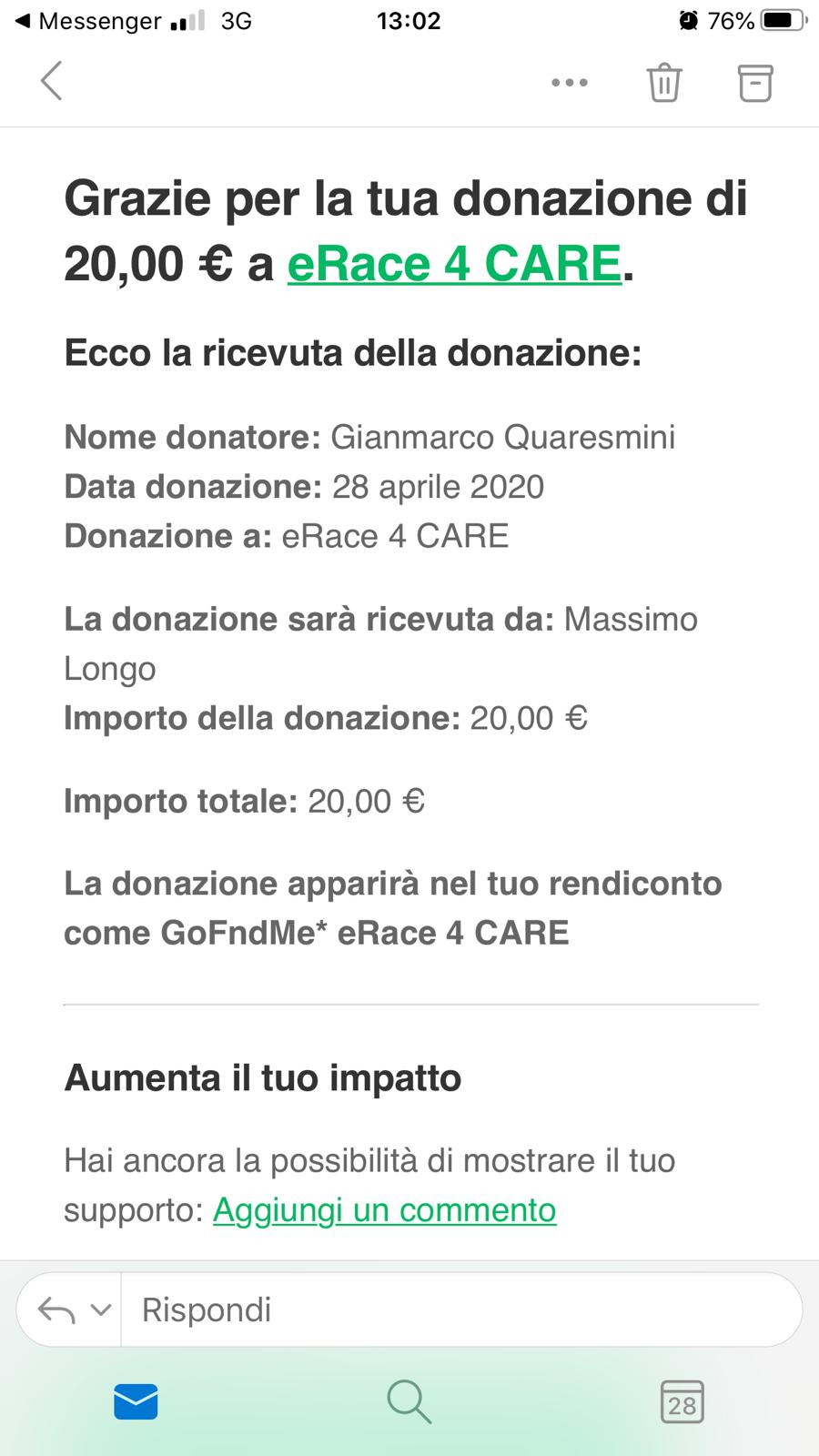Image resolution: width=819 pixels, height=1456 pixels.
Task: Open the eRace 4 CARE link
Action: click(454, 264)
